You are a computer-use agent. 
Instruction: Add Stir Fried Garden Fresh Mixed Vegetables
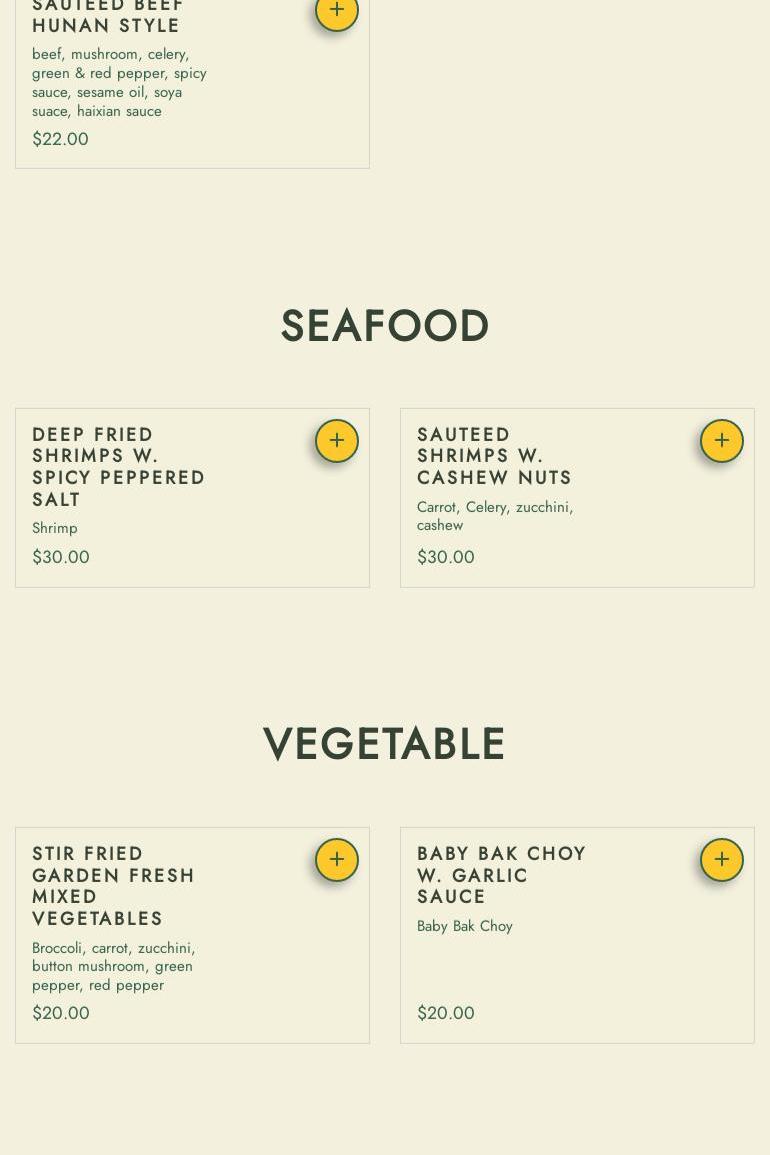point(337,860)
